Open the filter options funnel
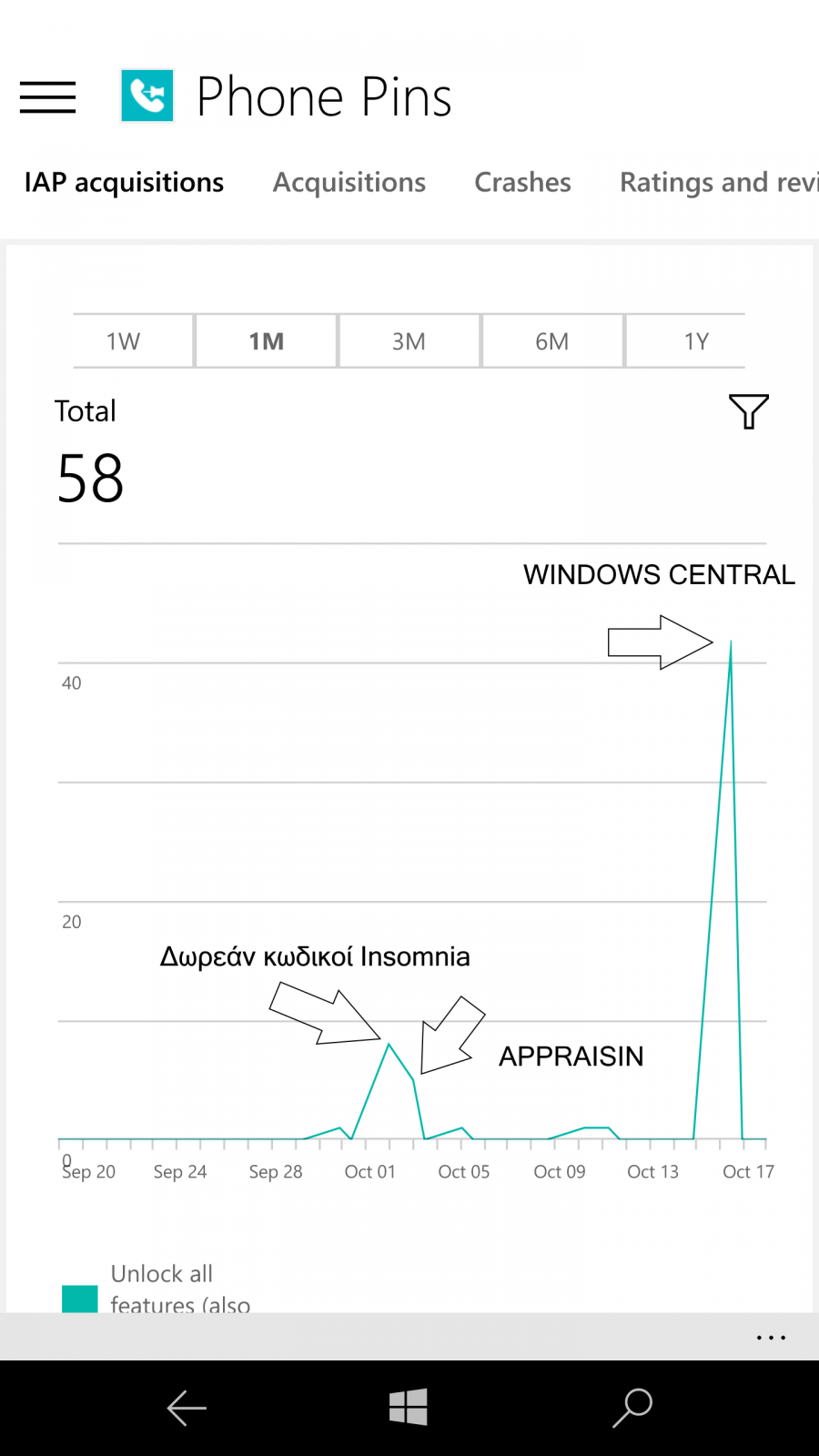Screen dimensions: 819x1456 (x=749, y=411)
